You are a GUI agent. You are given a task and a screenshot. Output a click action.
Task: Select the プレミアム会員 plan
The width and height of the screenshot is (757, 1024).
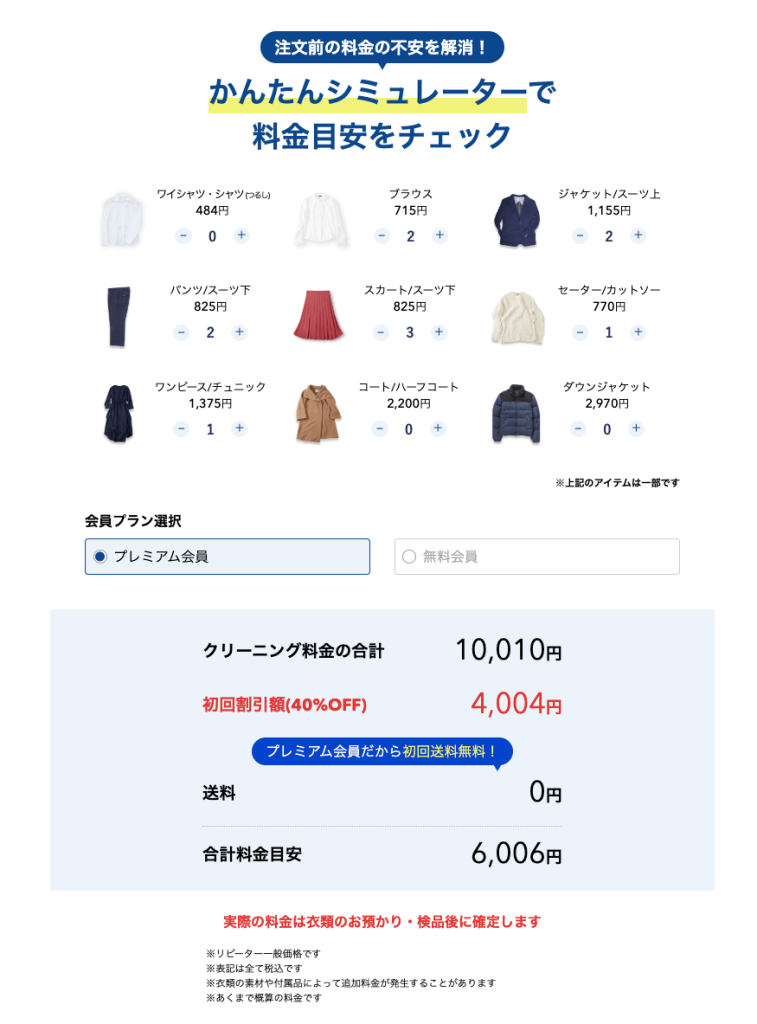click(x=226, y=556)
